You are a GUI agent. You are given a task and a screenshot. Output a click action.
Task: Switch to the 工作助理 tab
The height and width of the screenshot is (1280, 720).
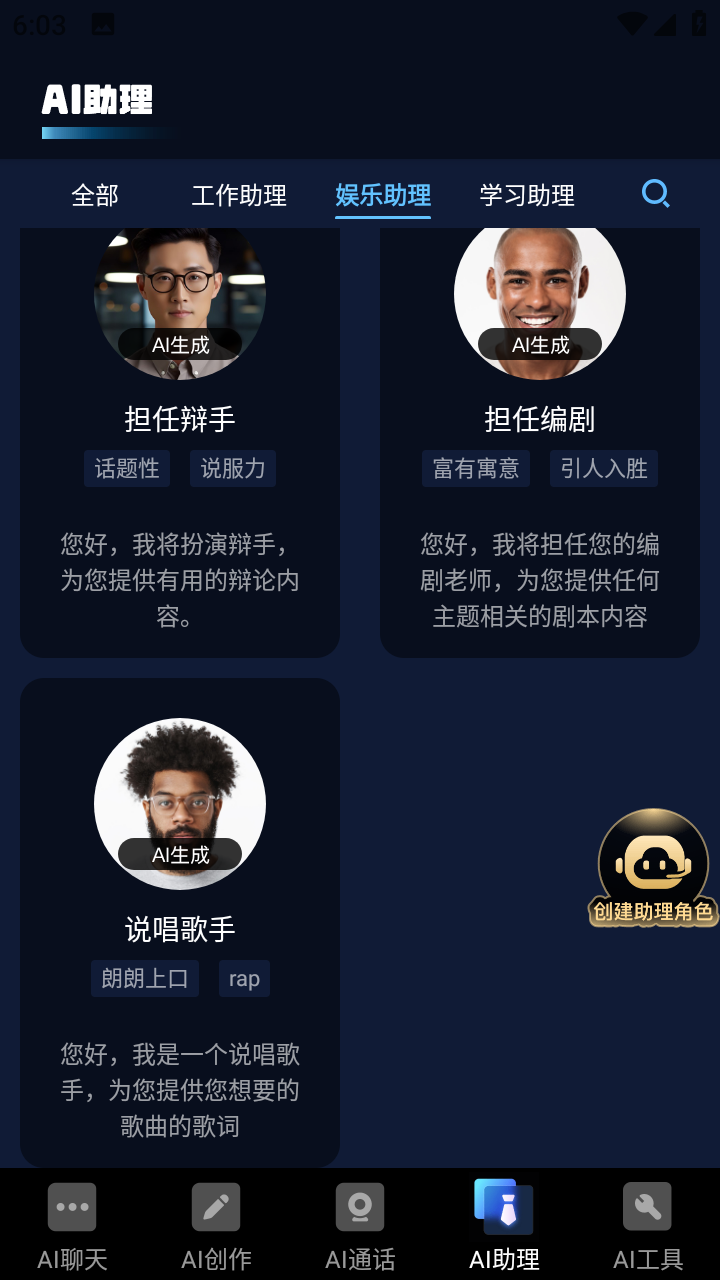(x=239, y=195)
